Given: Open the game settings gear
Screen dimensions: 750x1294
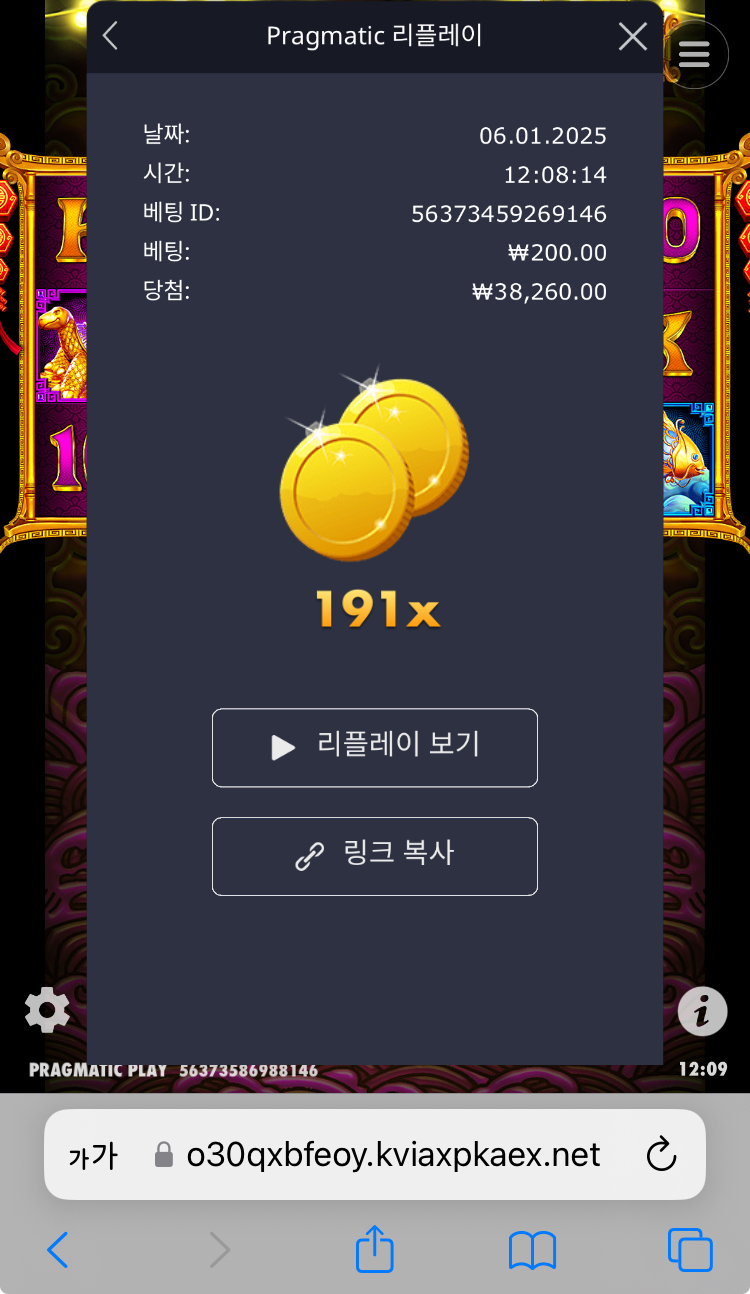Looking at the screenshot, I should coord(47,1011).
